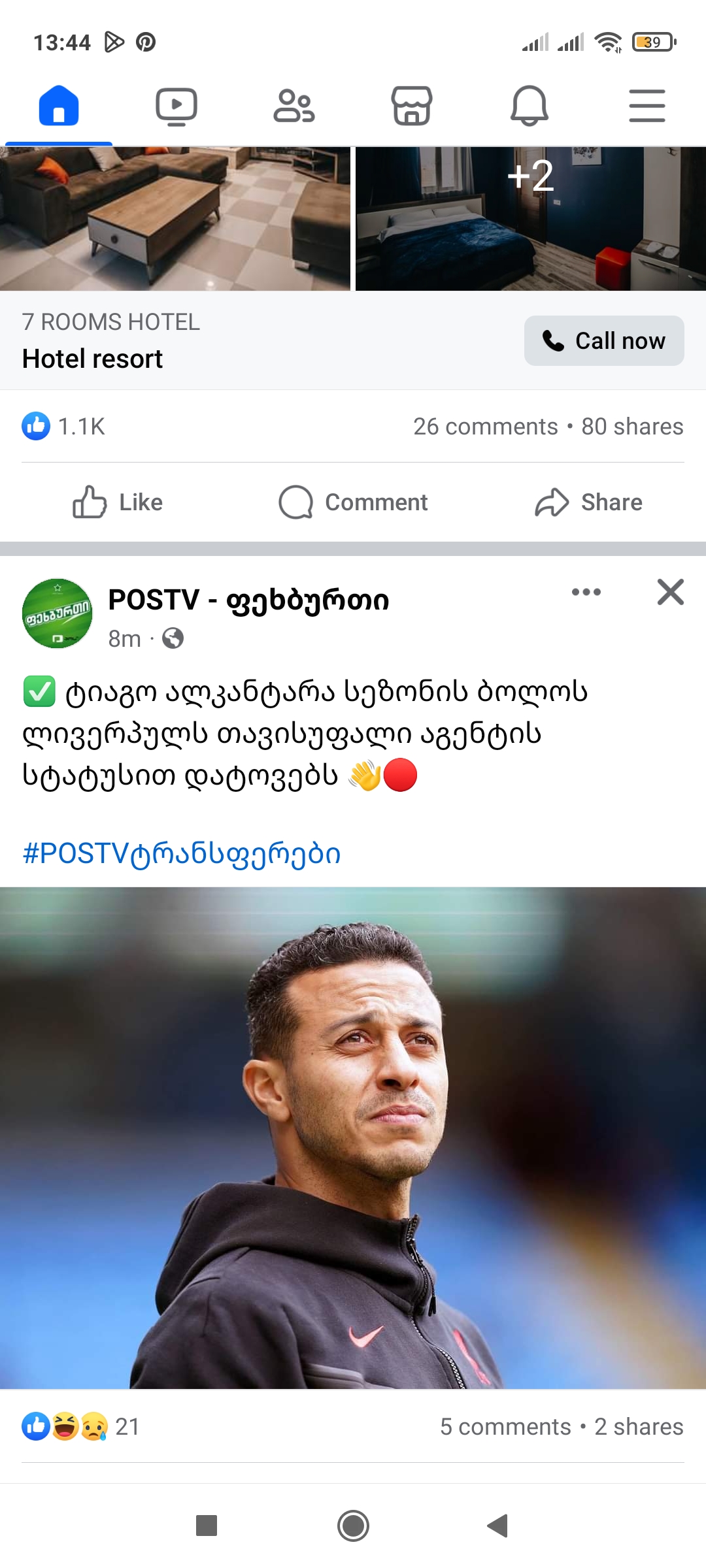Hide the POSTV post with X

tap(670, 592)
